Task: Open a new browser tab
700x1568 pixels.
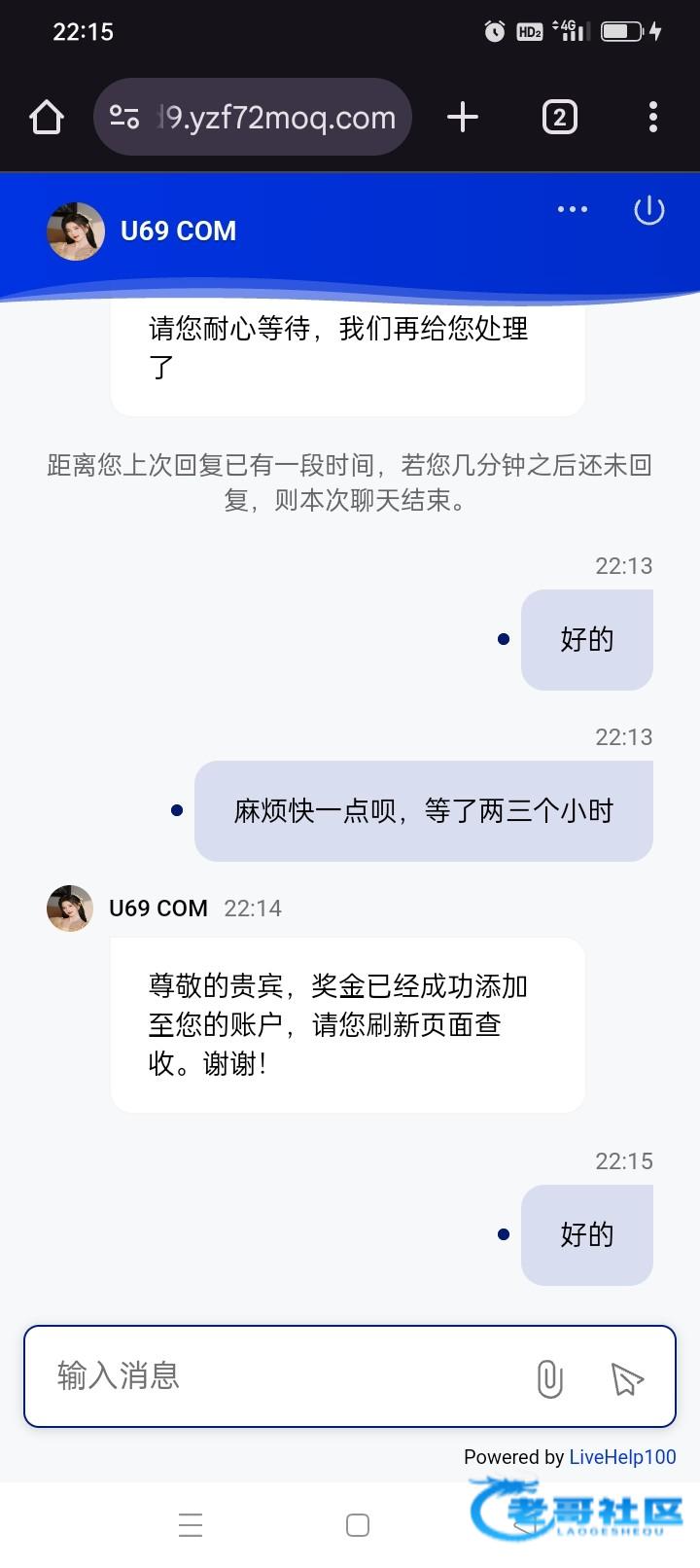Action: click(x=463, y=118)
